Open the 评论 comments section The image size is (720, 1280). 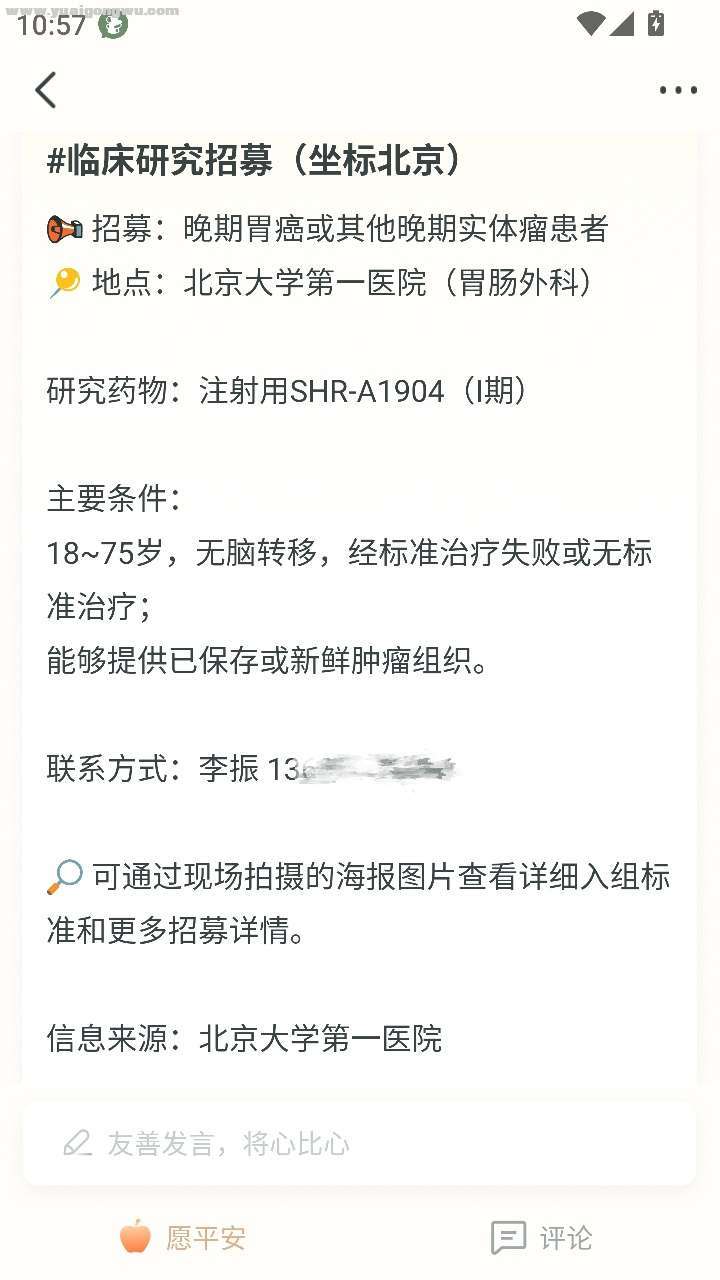click(x=541, y=1238)
